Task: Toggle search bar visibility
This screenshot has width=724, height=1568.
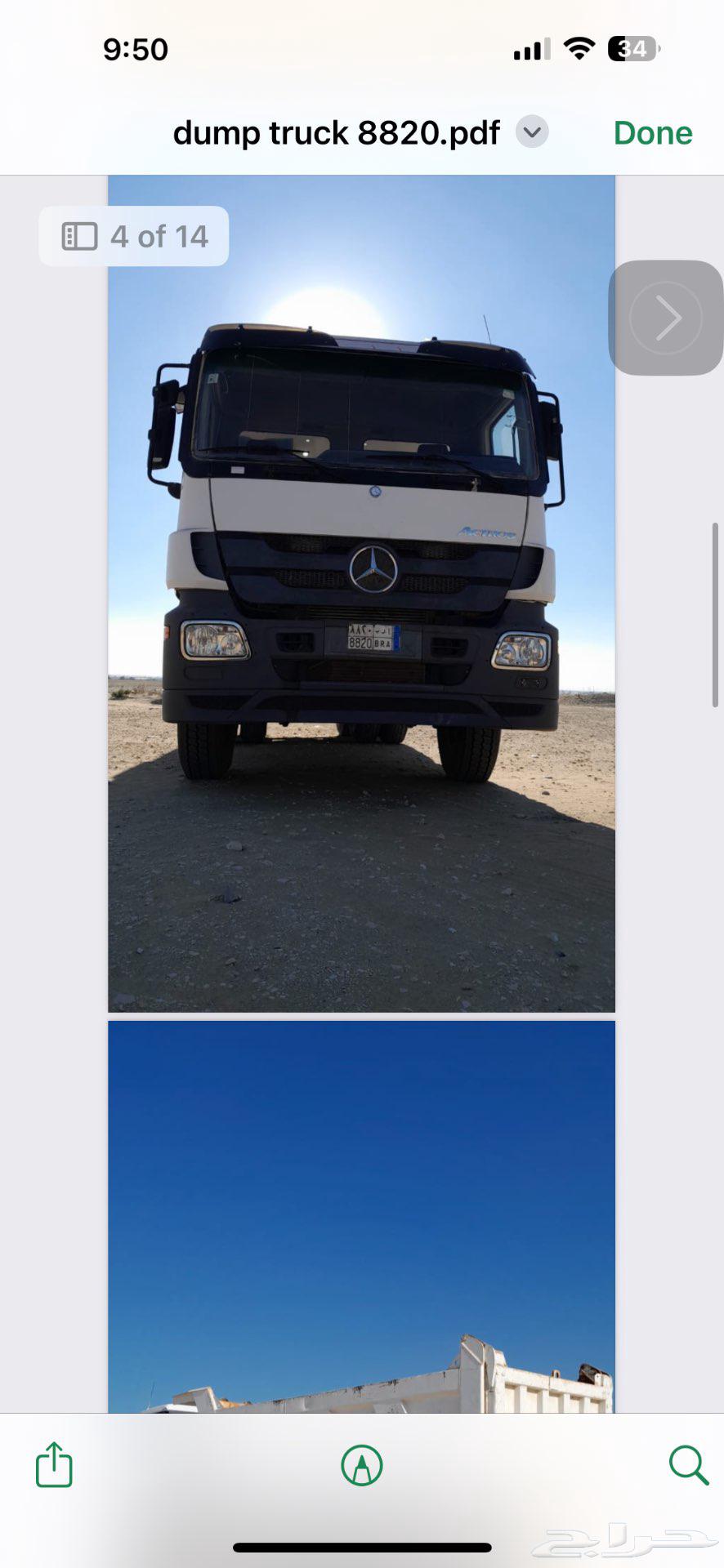Action: tap(688, 1464)
